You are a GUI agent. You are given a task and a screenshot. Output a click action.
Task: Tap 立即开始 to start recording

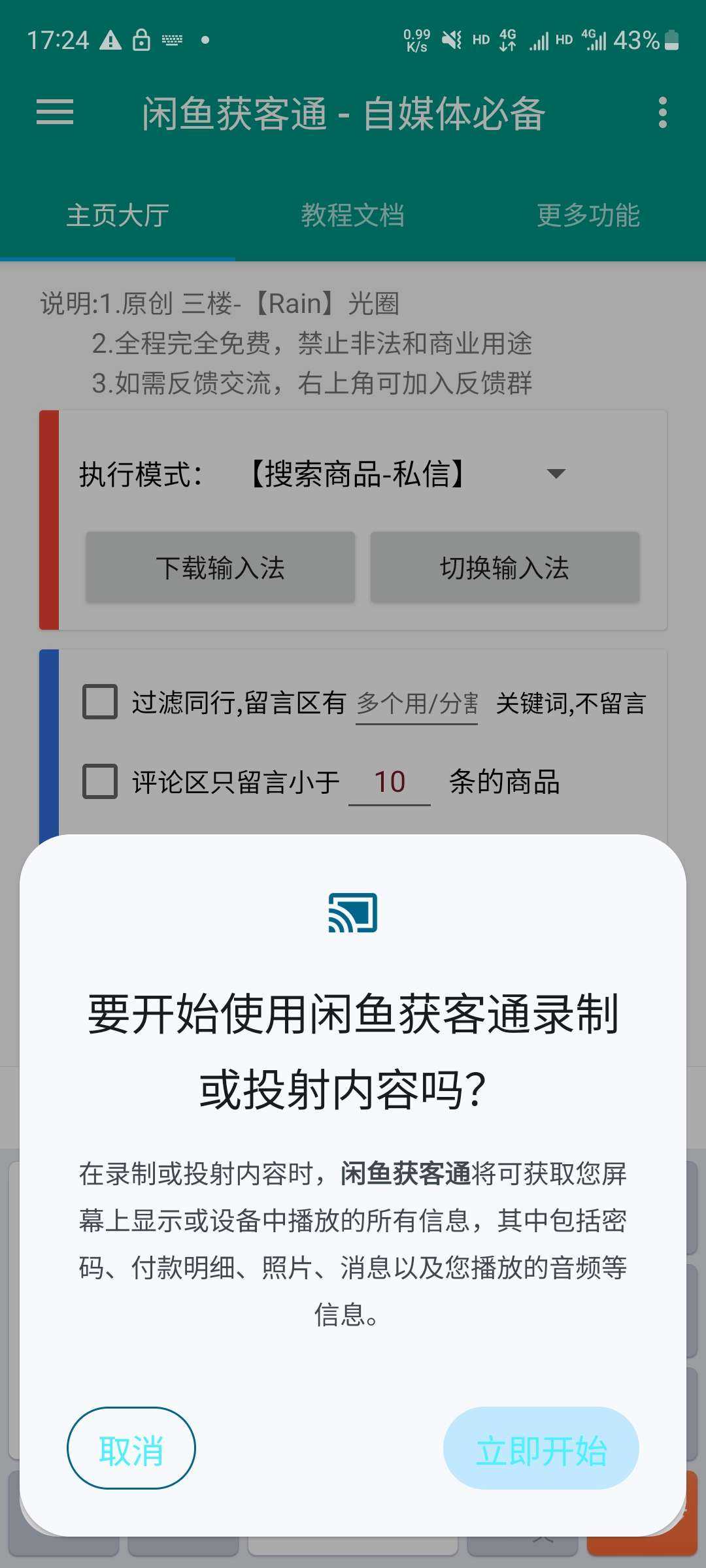coord(541,1449)
